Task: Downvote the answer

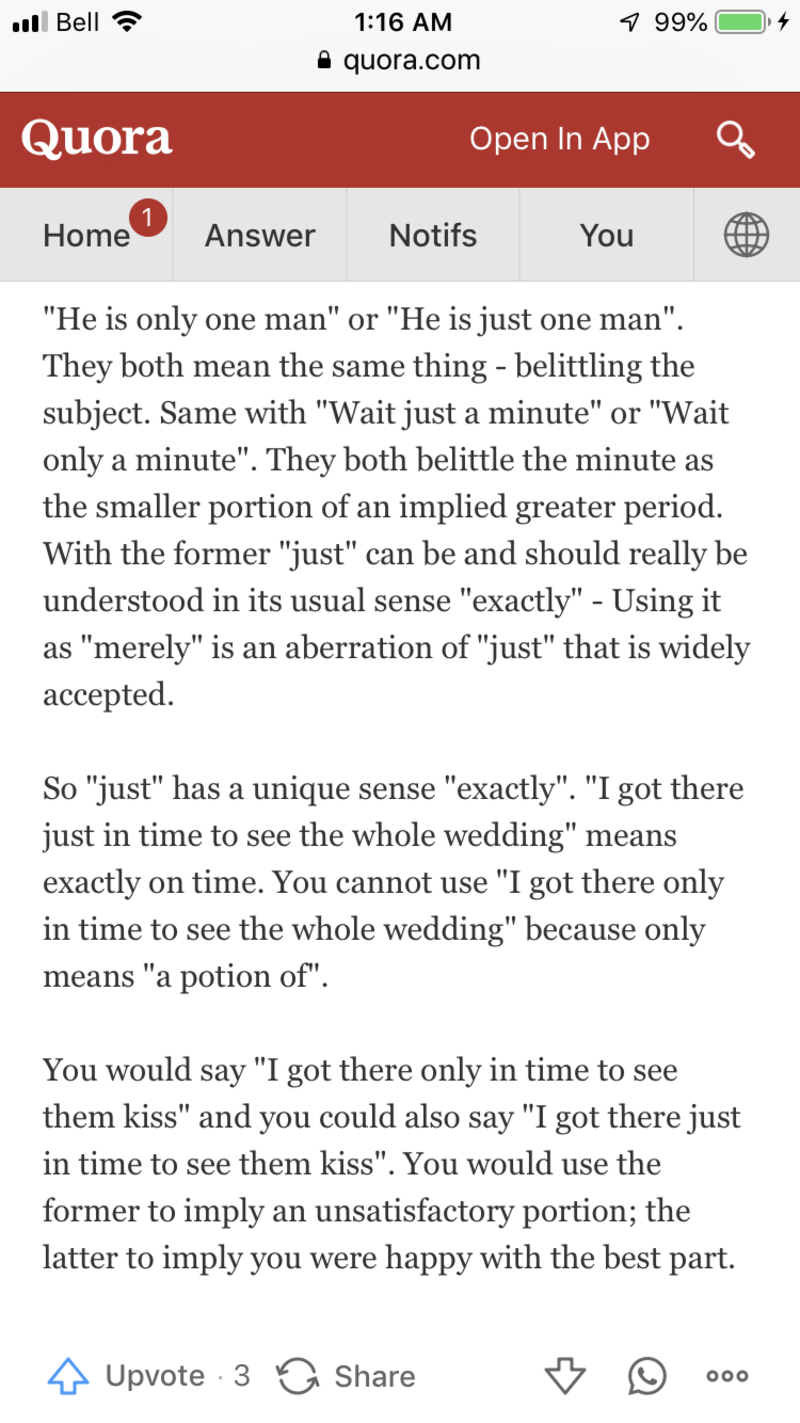Action: (565, 1376)
